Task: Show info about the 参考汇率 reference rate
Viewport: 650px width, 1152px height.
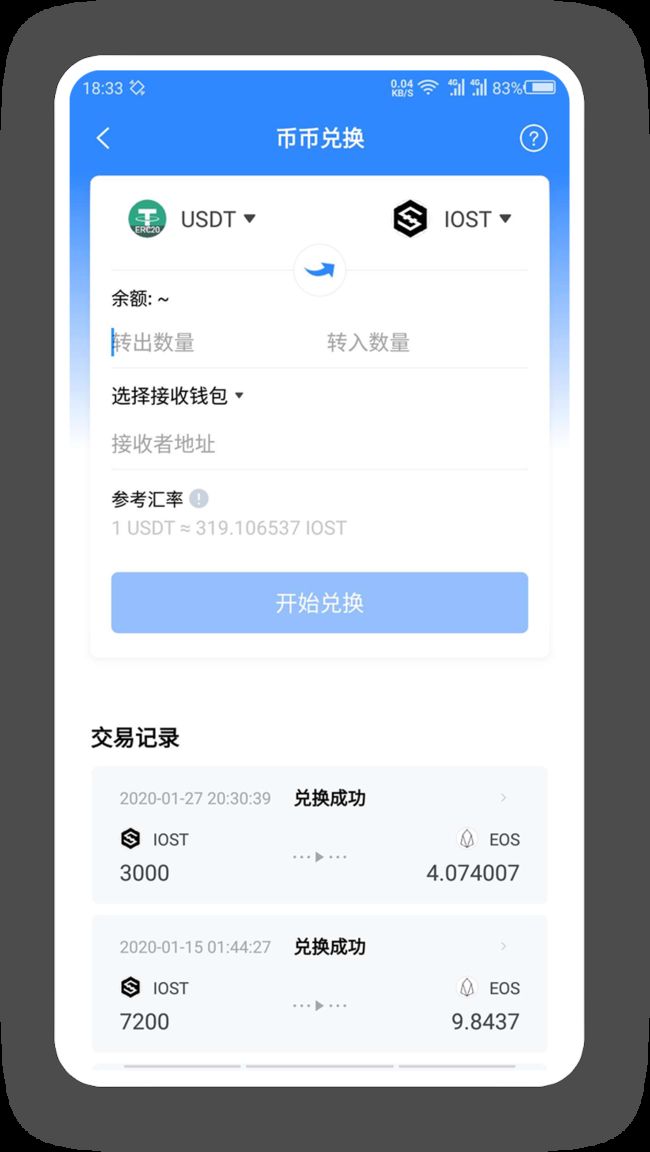Action: point(199,499)
